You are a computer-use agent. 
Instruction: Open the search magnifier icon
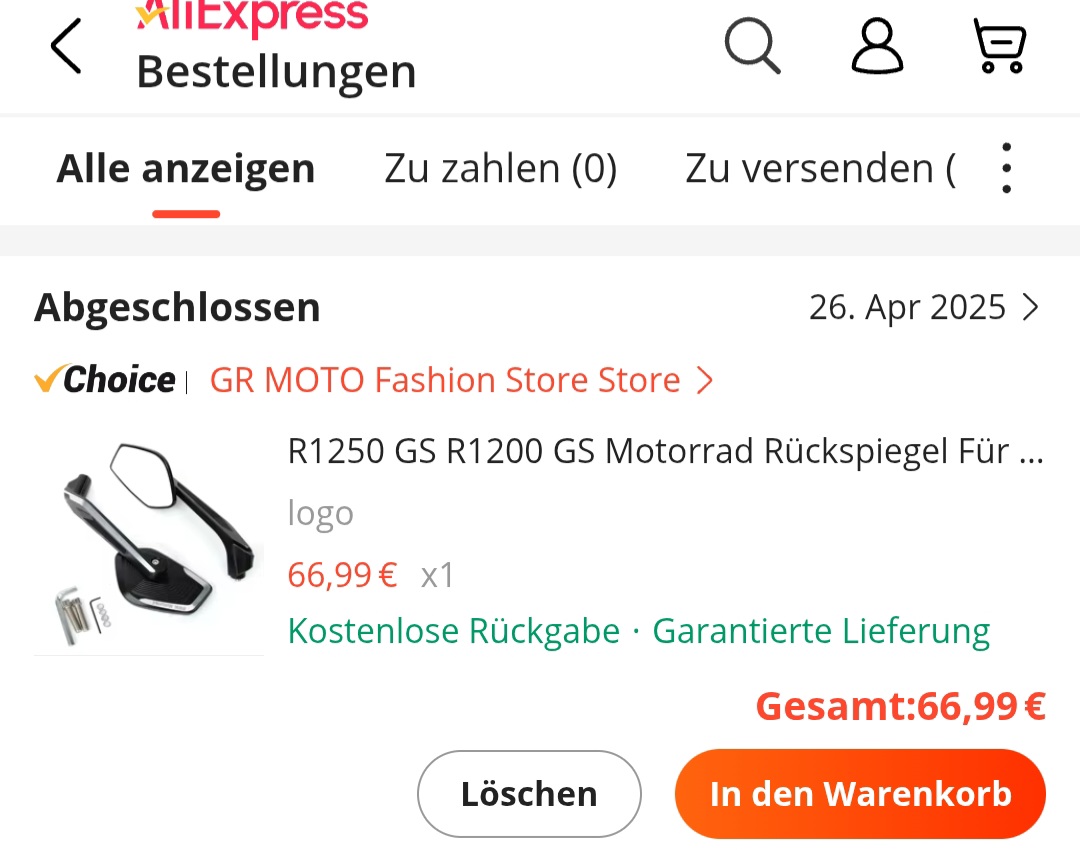click(x=752, y=47)
